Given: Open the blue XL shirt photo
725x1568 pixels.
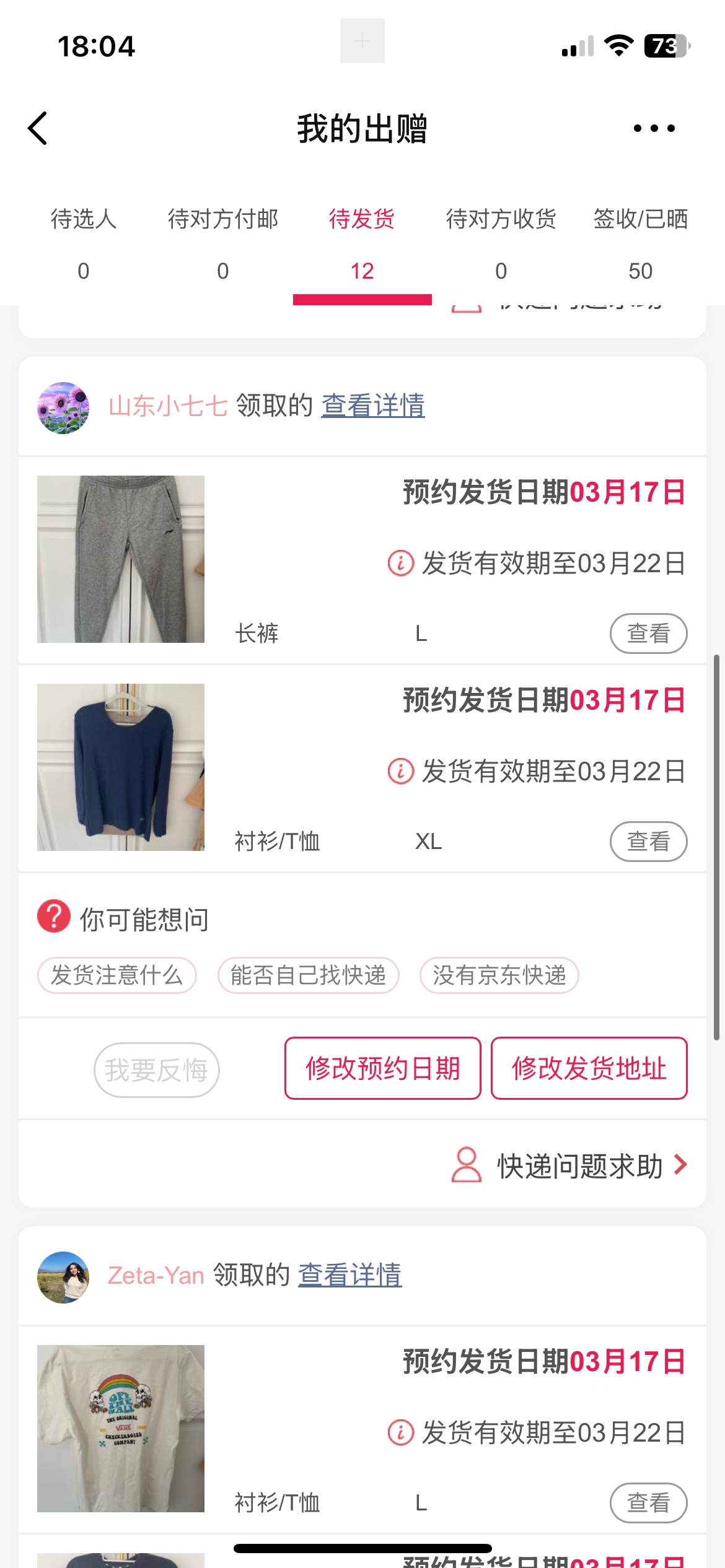Looking at the screenshot, I should 121,767.
